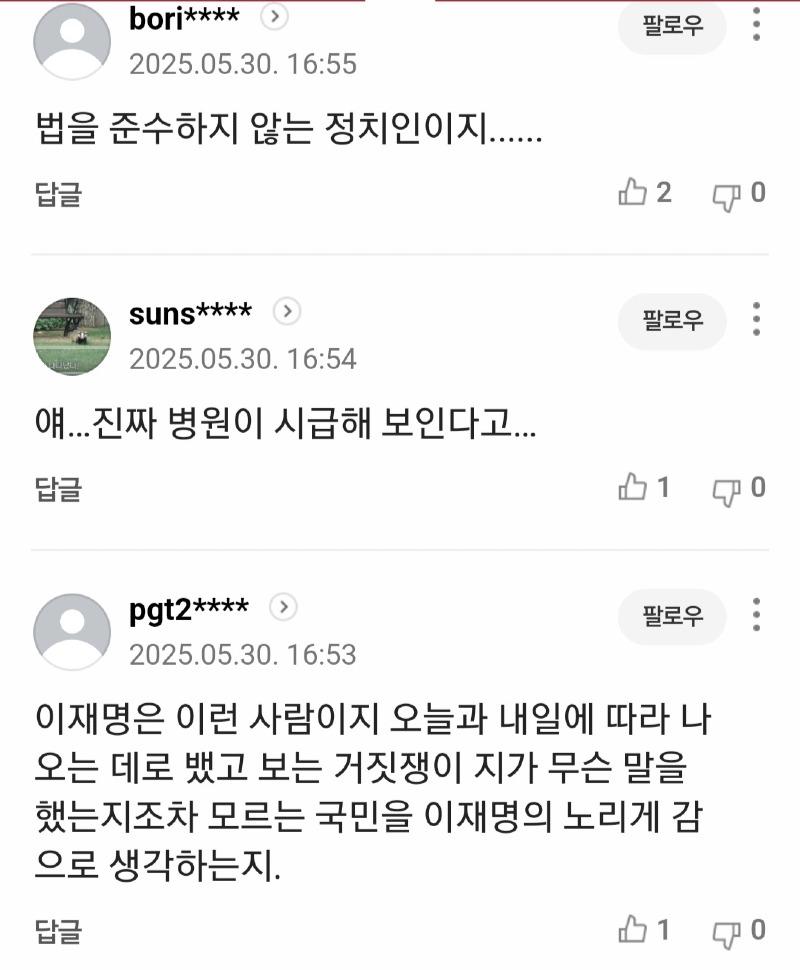Like bori****'s comment with thumbs up
The width and height of the screenshot is (800, 970).
point(637,194)
